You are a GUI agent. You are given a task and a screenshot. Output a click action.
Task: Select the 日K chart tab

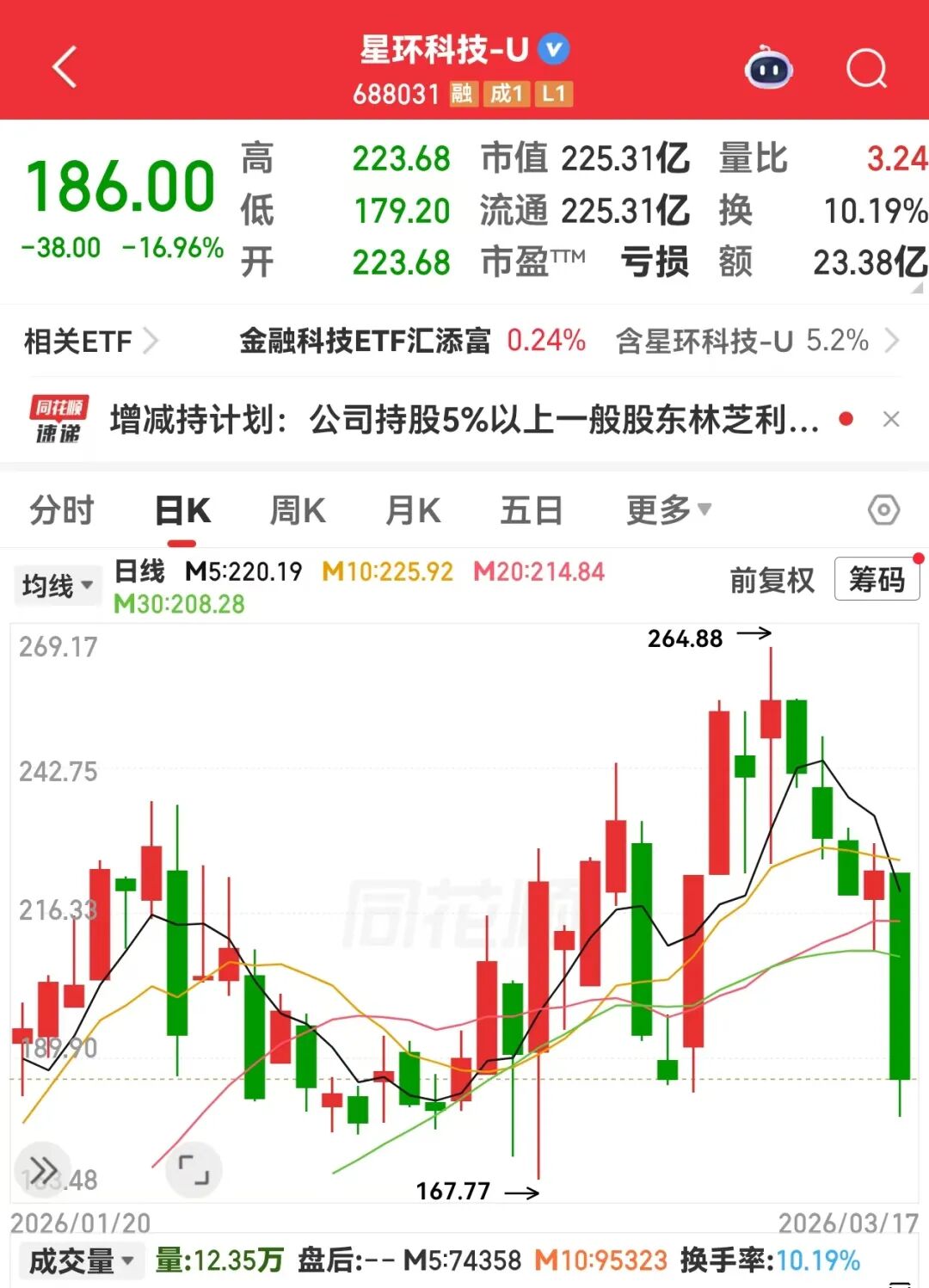click(x=182, y=510)
